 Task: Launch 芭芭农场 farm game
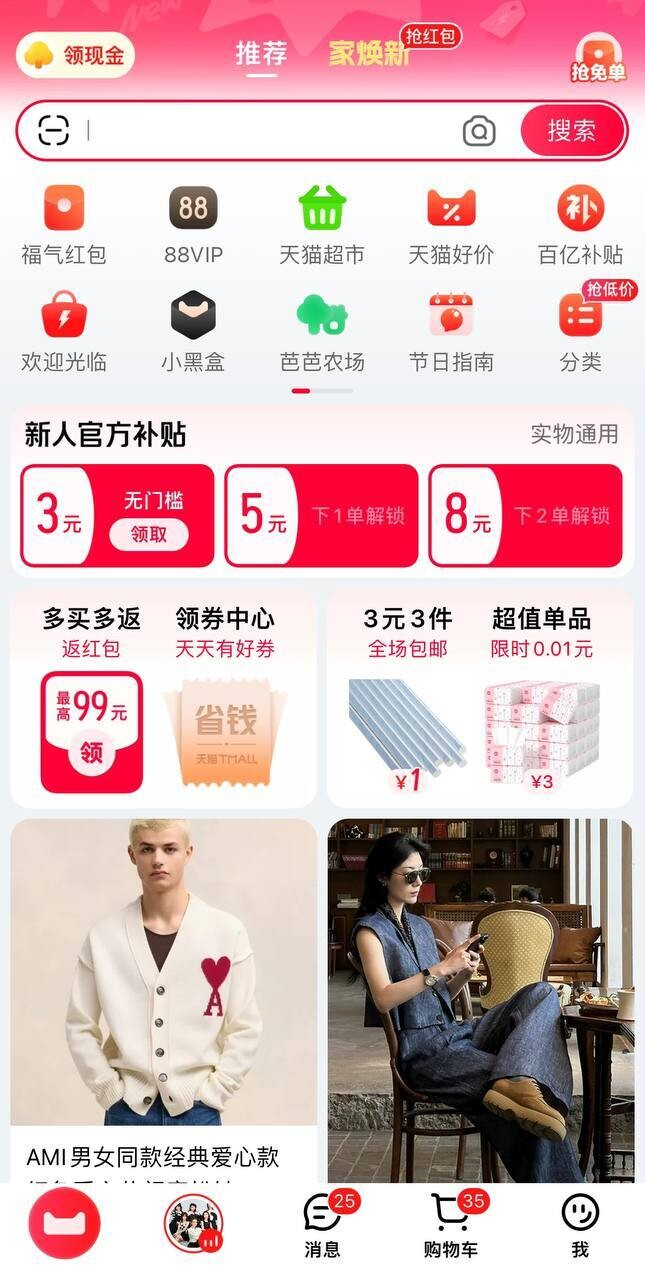(x=322, y=332)
